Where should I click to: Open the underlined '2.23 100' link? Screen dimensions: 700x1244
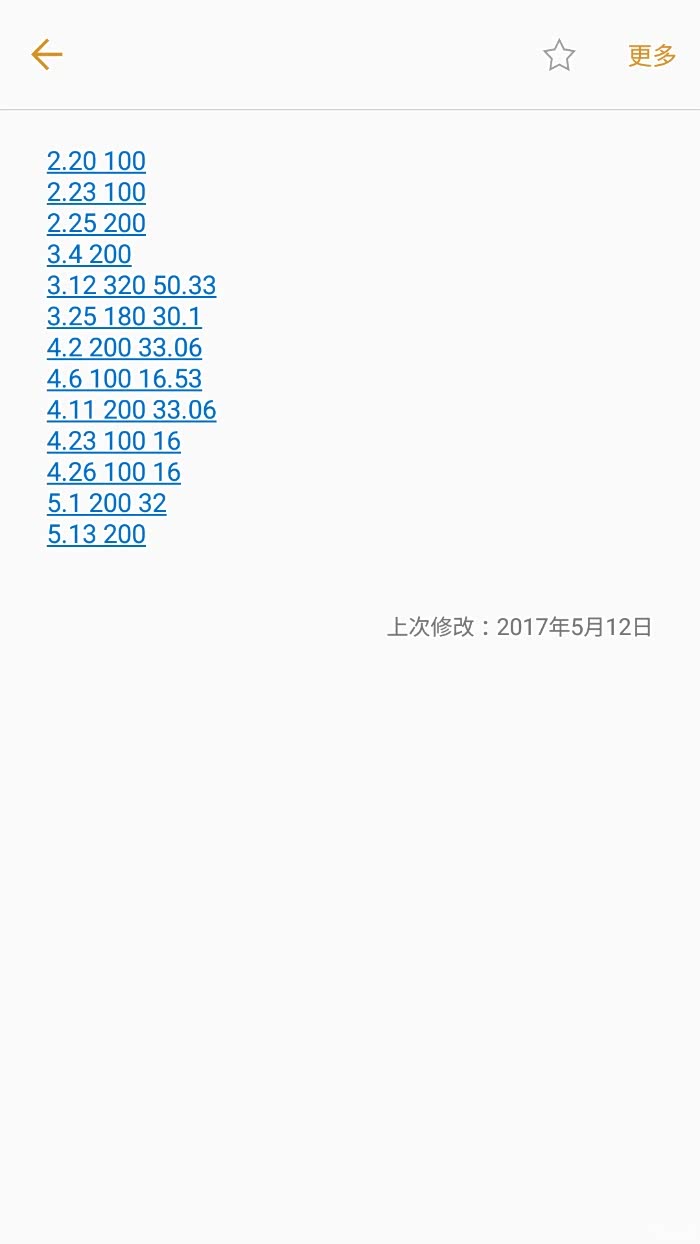tap(96, 192)
